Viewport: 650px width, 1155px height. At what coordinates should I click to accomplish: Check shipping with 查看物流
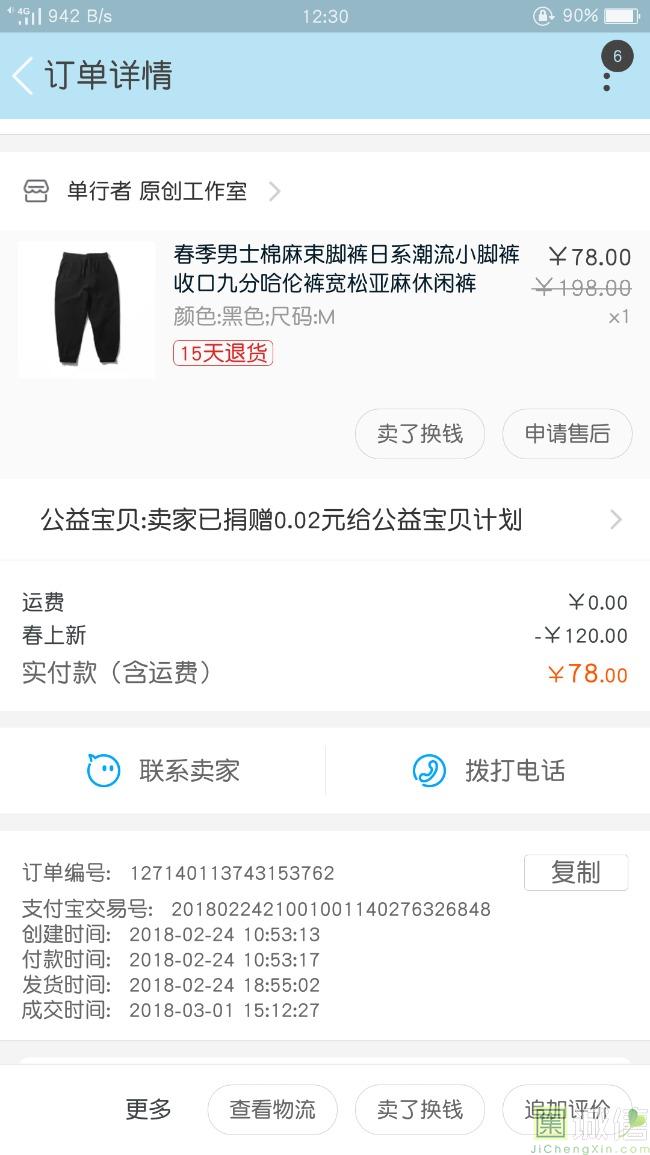(x=272, y=1109)
